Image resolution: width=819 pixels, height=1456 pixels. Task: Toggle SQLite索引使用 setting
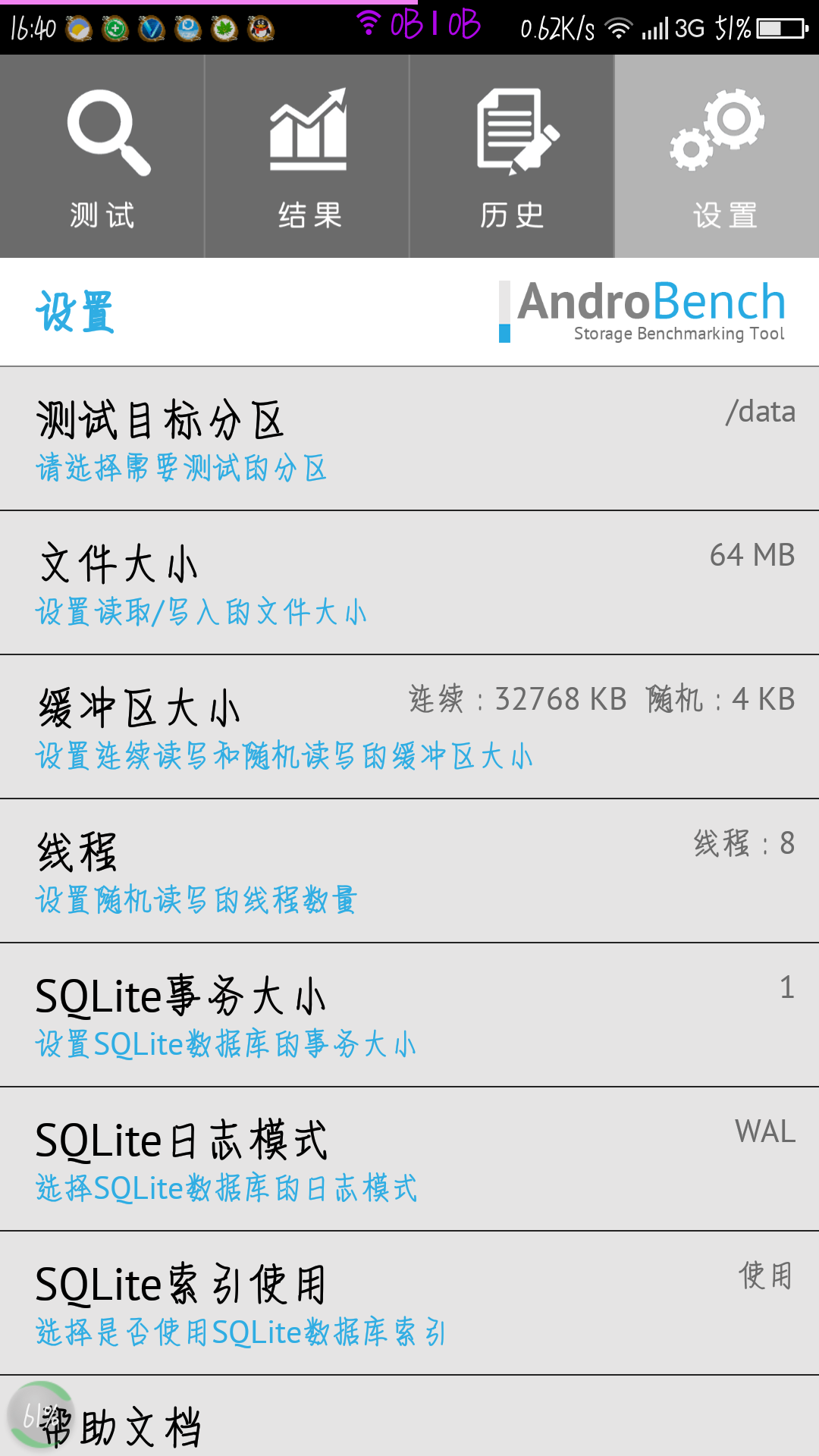(x=409, y=1304)
